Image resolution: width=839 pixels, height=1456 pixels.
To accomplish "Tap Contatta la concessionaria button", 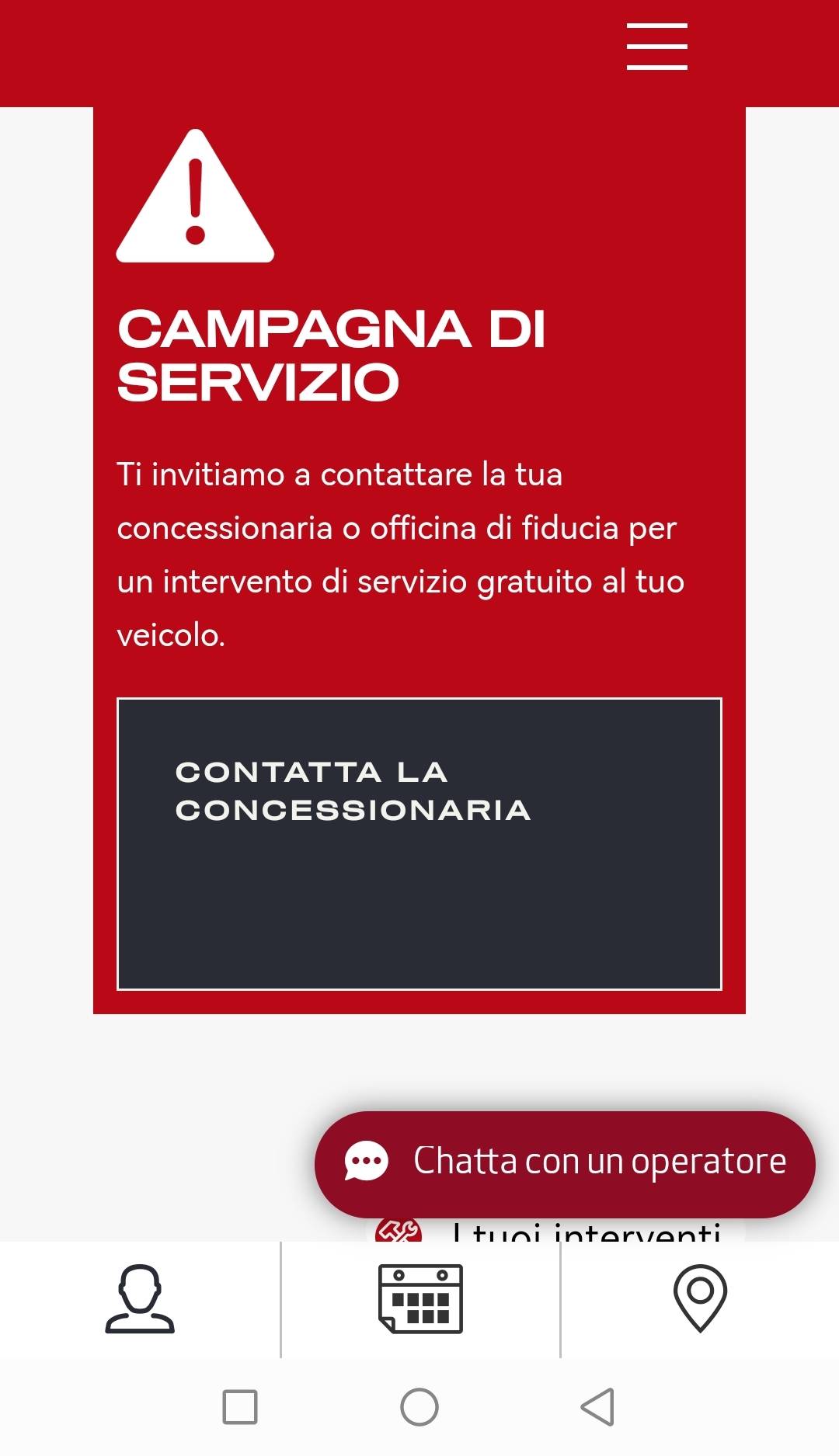I will point(419,844).
